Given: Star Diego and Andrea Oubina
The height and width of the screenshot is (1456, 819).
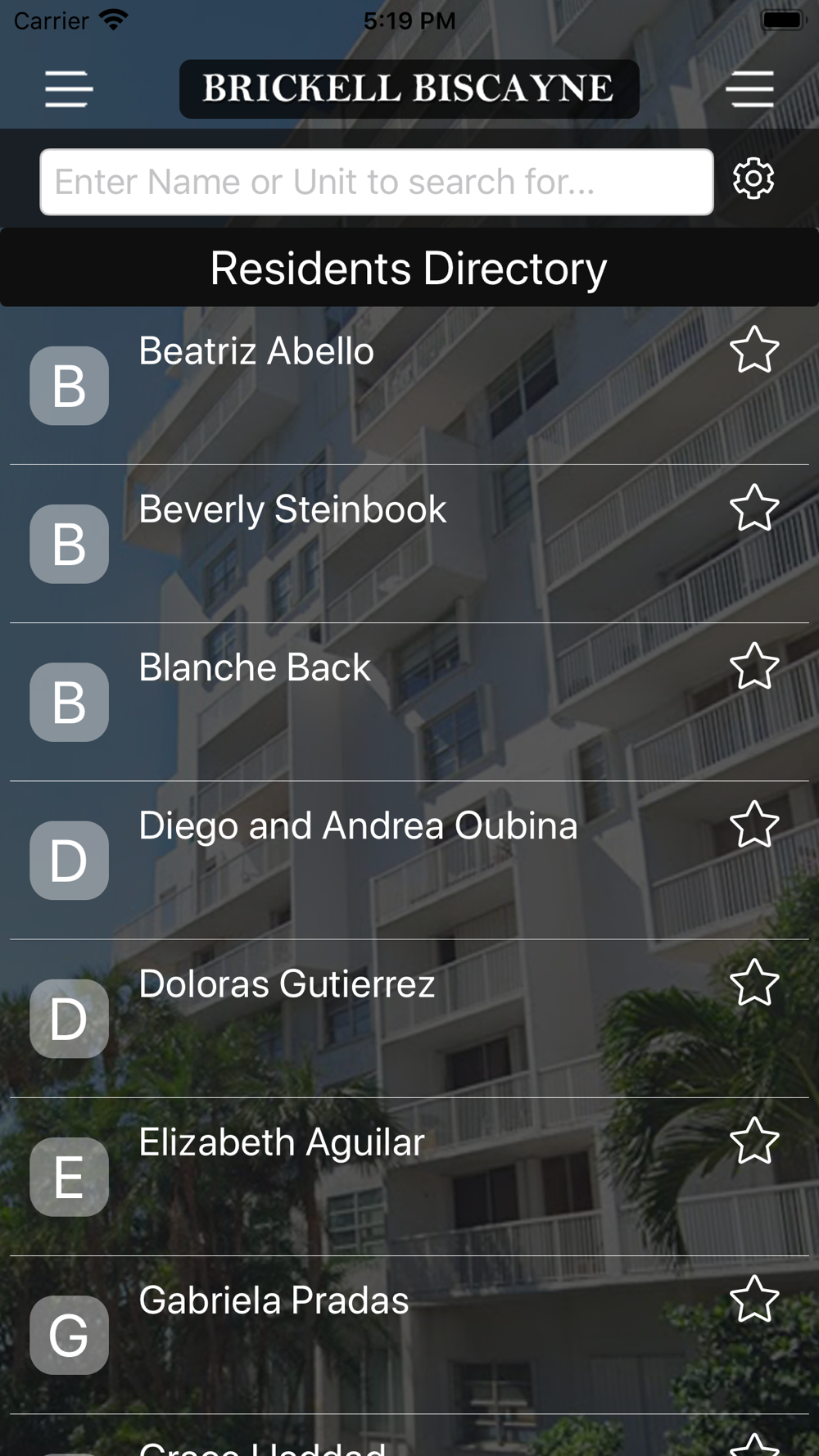Looking at the screenshot, I should pos(753,825).
